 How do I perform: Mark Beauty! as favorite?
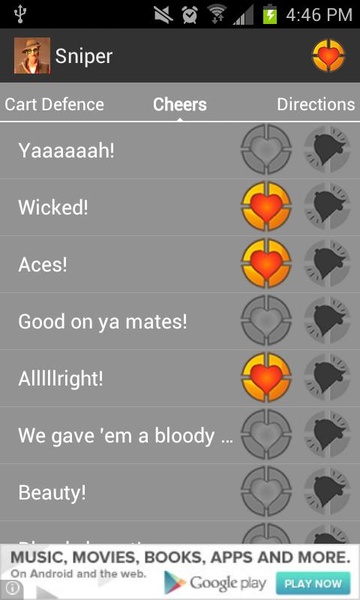point(266,492)
